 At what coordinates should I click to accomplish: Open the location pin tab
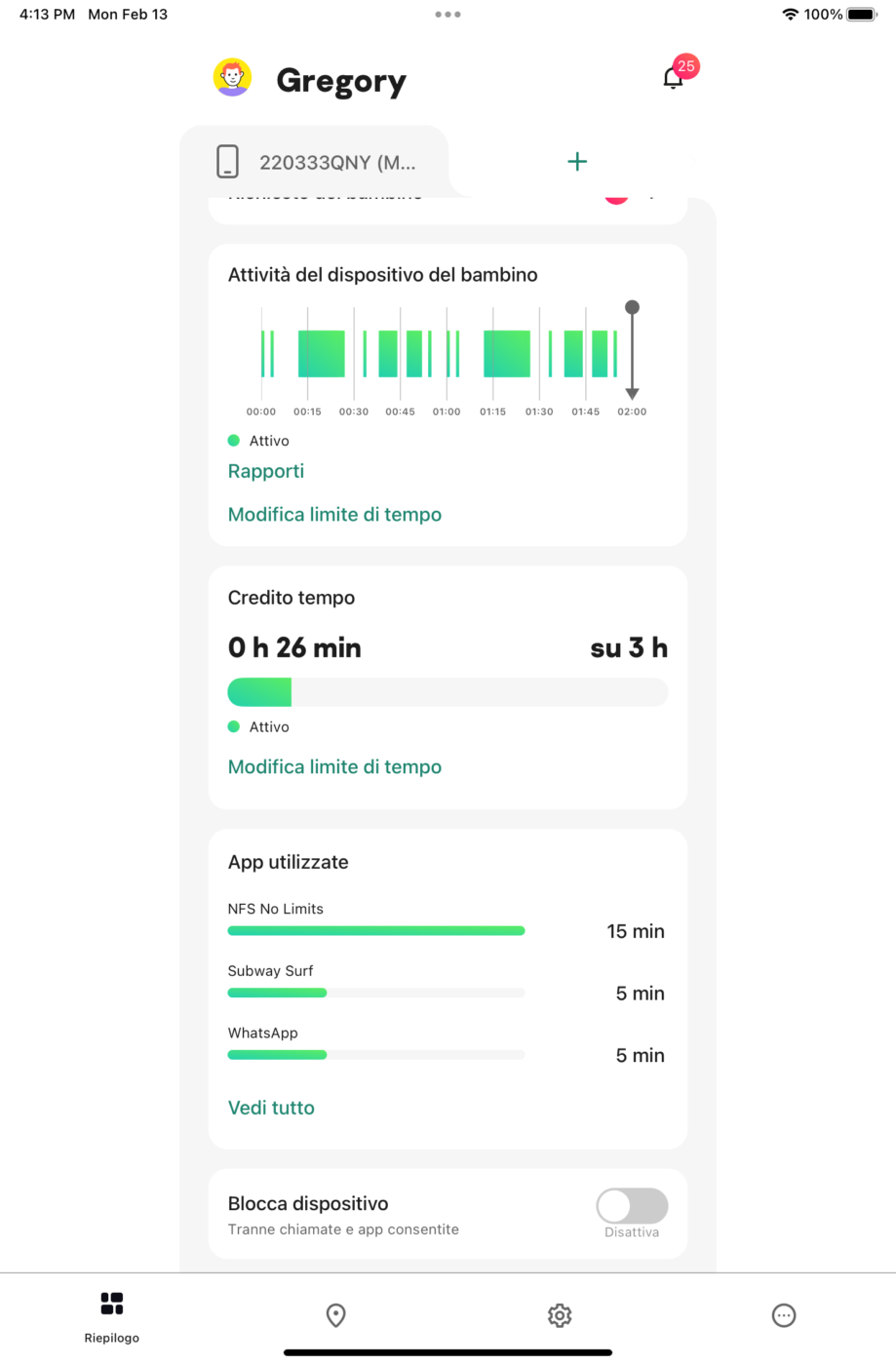[335, 1315]
